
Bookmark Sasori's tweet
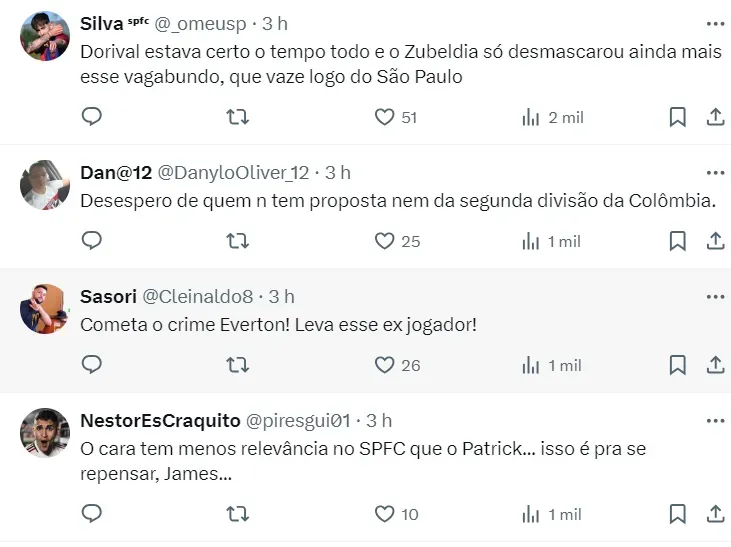[x=677, y=365]
